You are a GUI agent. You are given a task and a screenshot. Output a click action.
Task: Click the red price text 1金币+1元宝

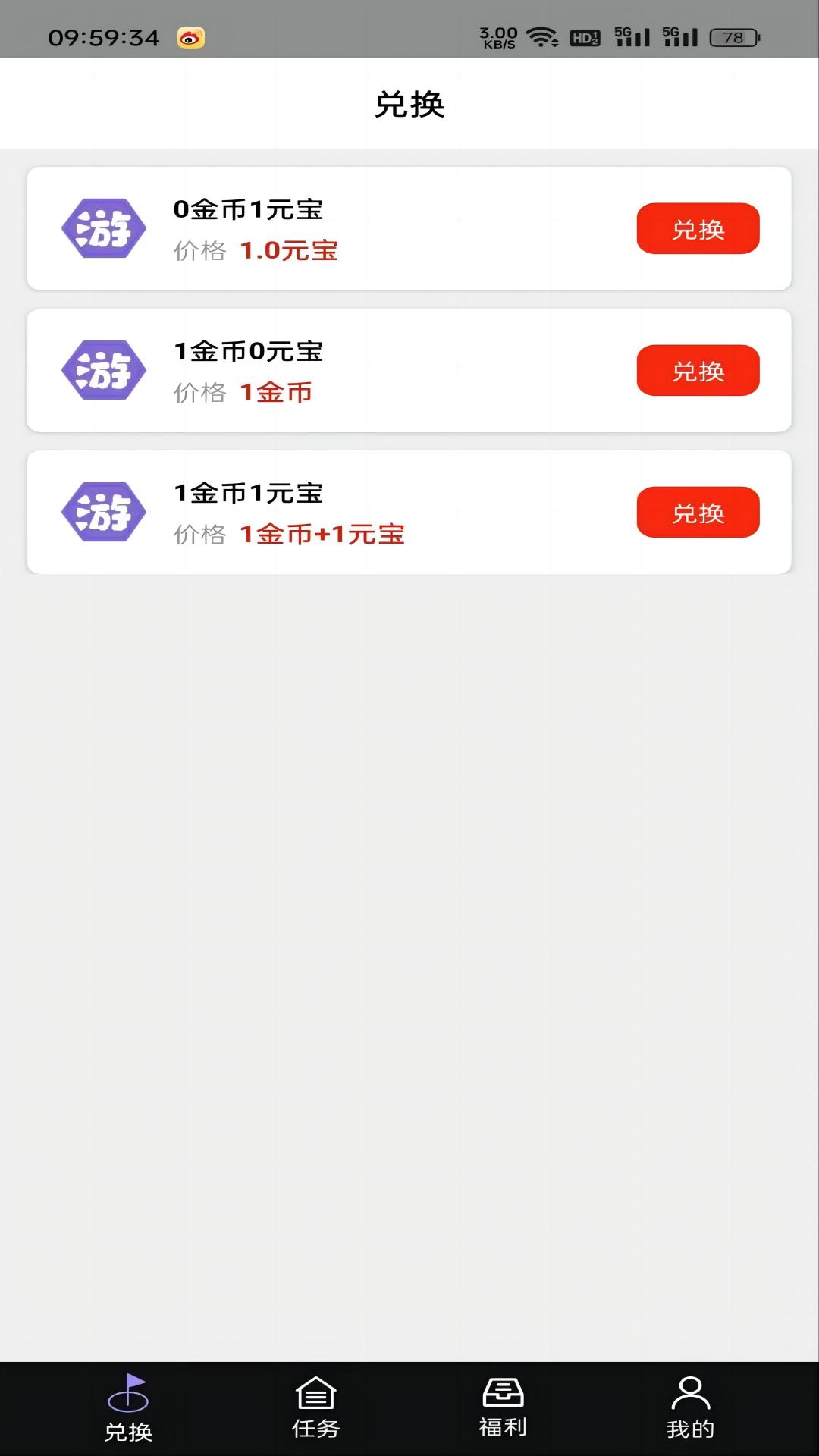(322, 534)
